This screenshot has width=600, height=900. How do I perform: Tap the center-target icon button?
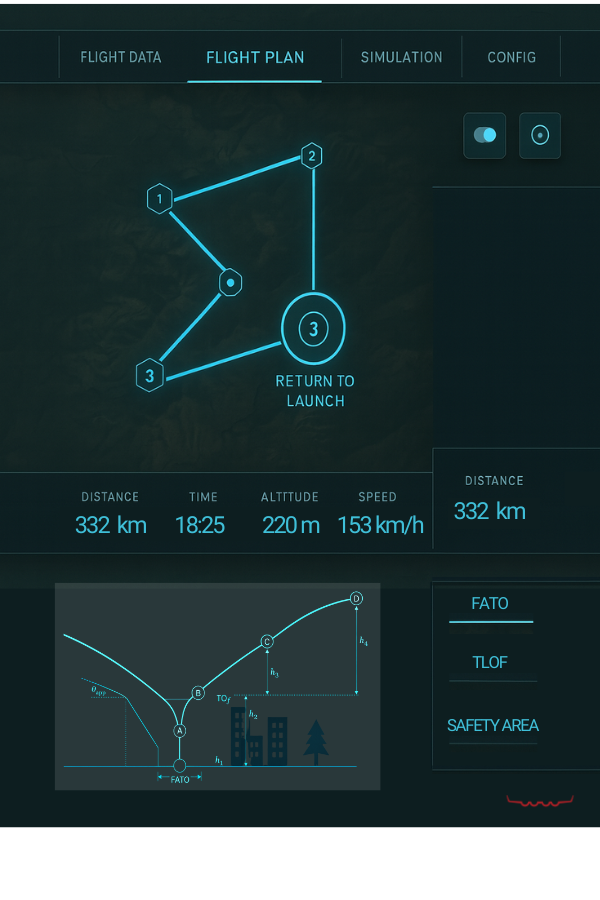[540, 135]
